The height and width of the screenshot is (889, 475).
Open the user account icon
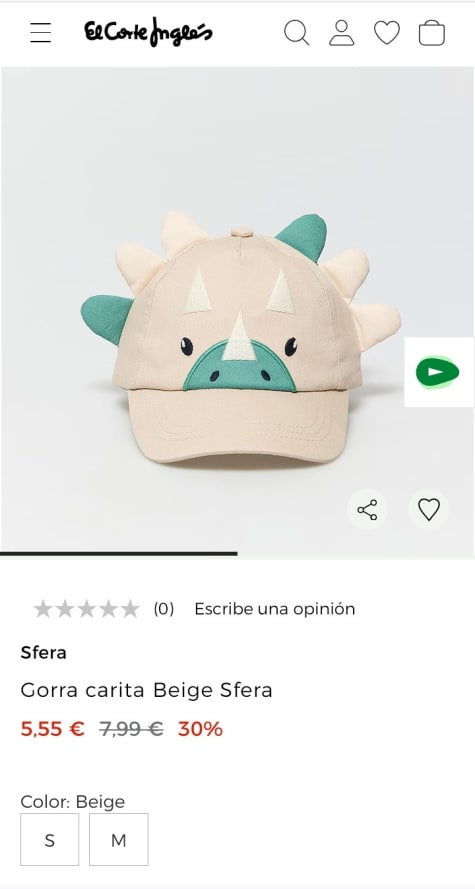pos(342,33)
